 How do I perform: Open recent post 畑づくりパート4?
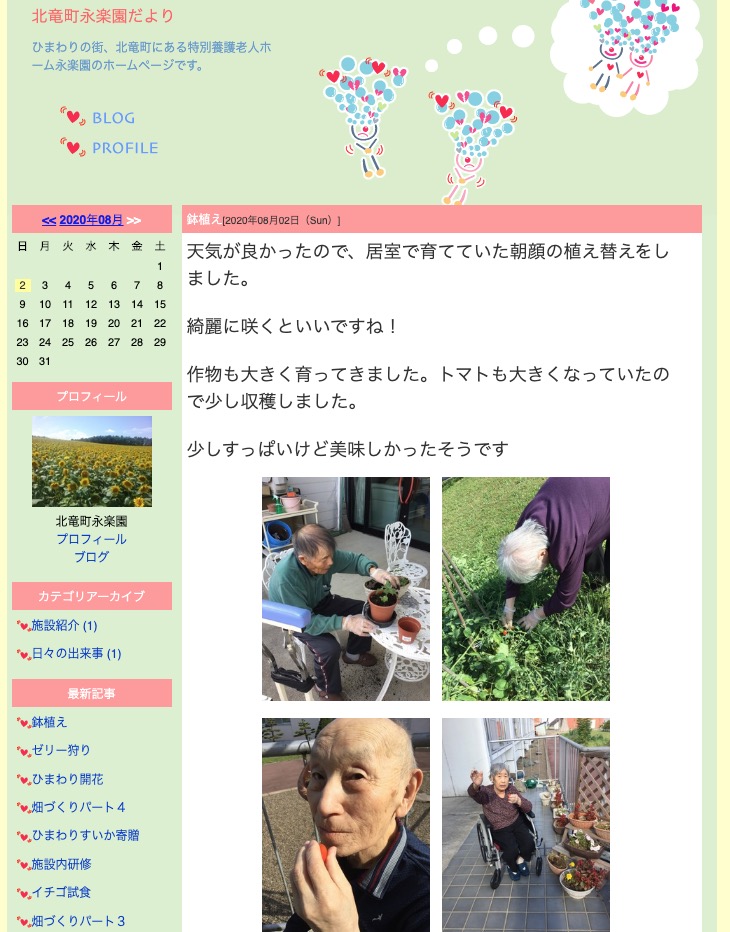click(x=79, y=807)
